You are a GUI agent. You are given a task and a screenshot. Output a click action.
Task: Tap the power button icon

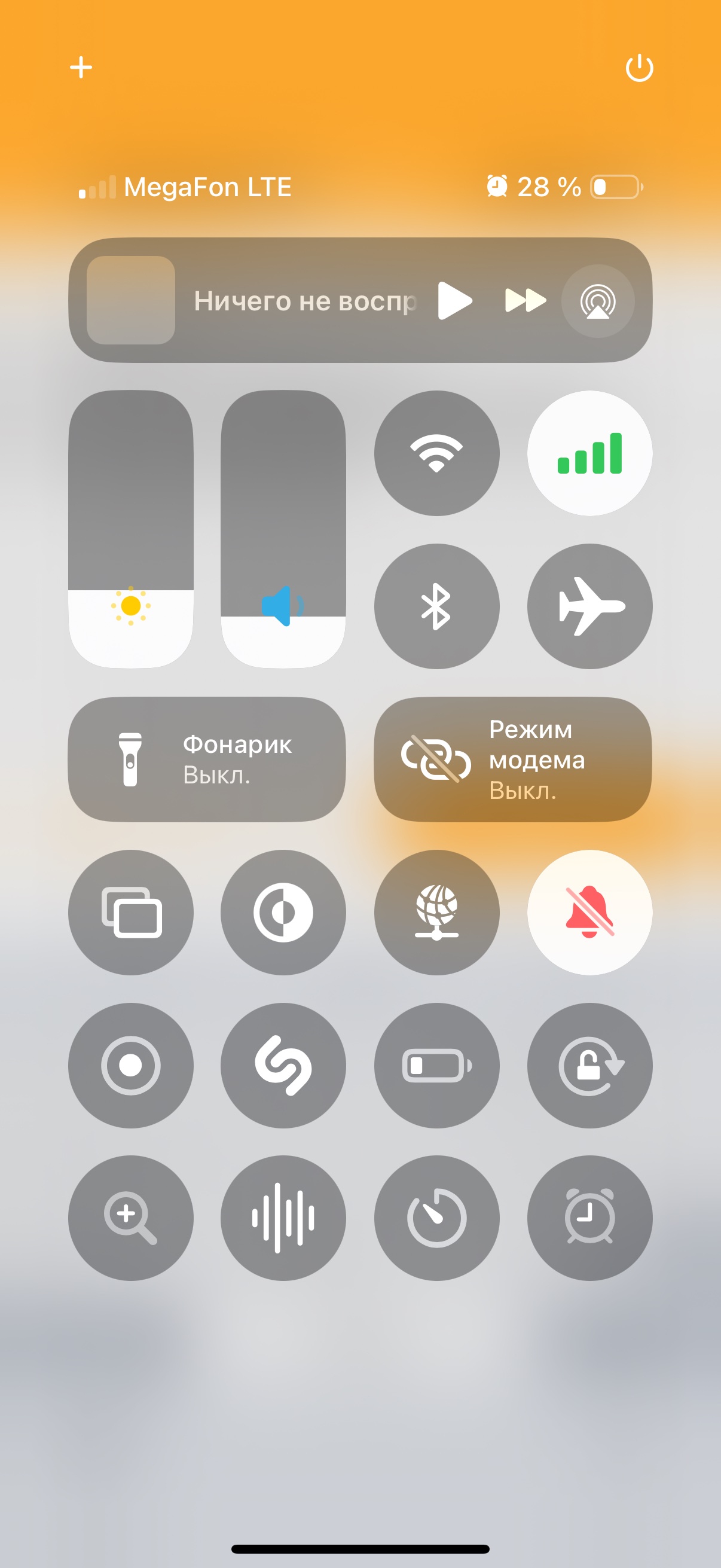click(640, 68)
